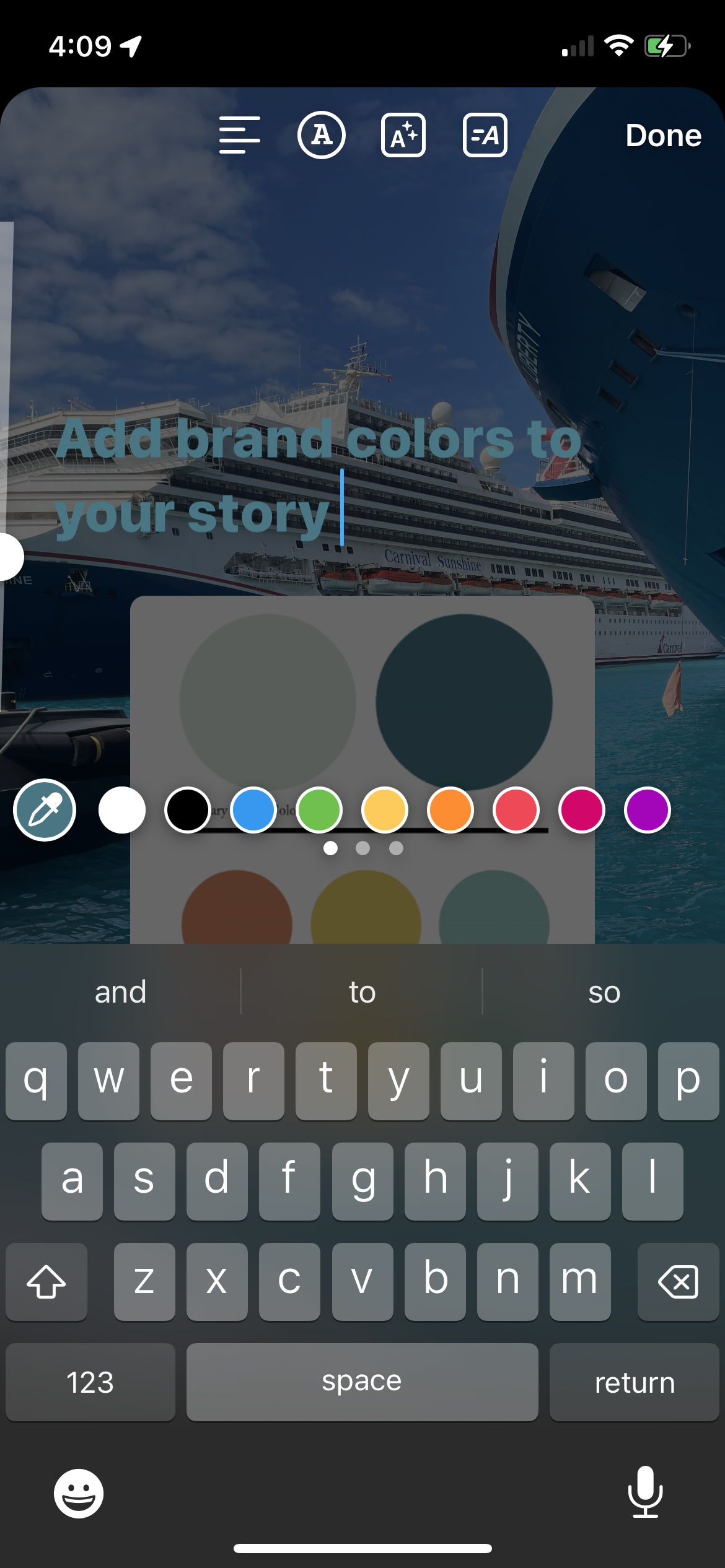Viewport: 725px width, 1568px height.
Task: Choose the blue color swatch
Action: (x=253, y=809)
